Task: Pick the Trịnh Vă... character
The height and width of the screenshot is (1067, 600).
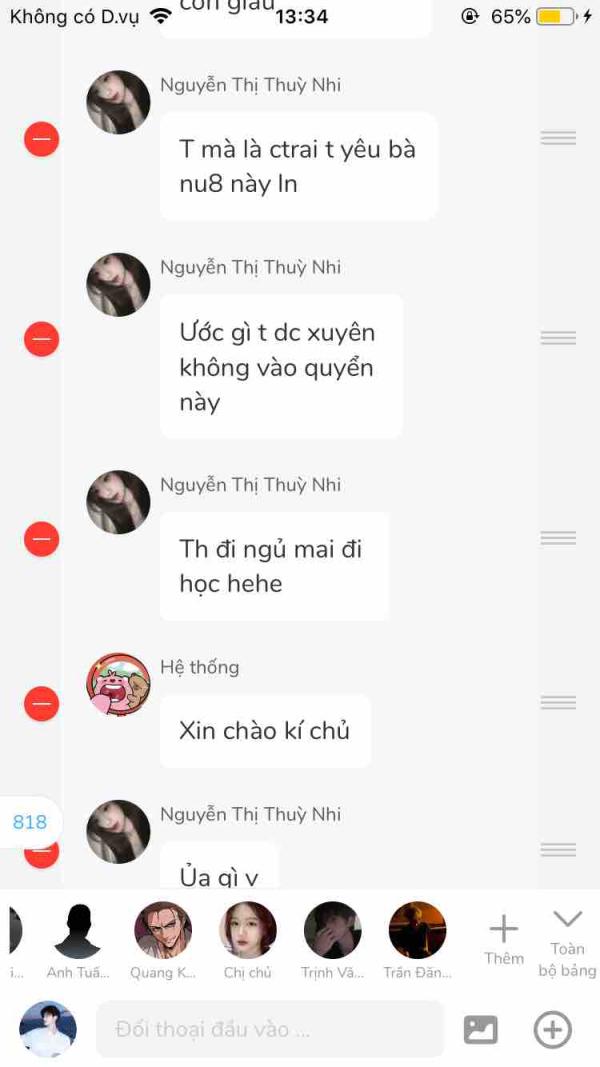Action: pyautogui.click(x=333, y=940)
